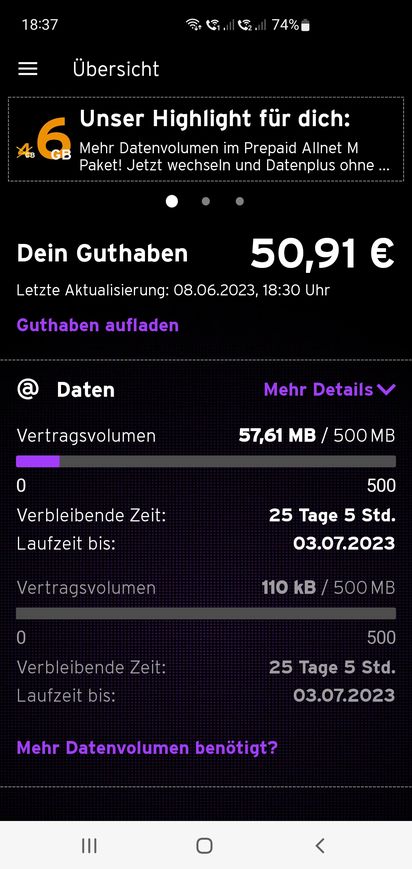Select the second banner page dot
The width and height of the screenshot is (412, 869).
click(206, 201)
